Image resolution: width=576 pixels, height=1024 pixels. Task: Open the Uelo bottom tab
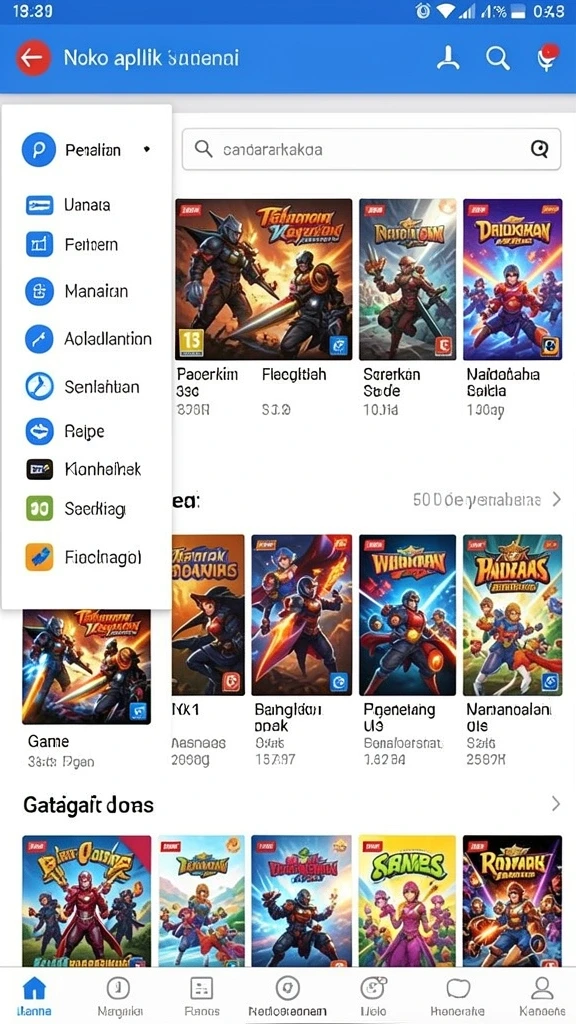coord(370,997)
